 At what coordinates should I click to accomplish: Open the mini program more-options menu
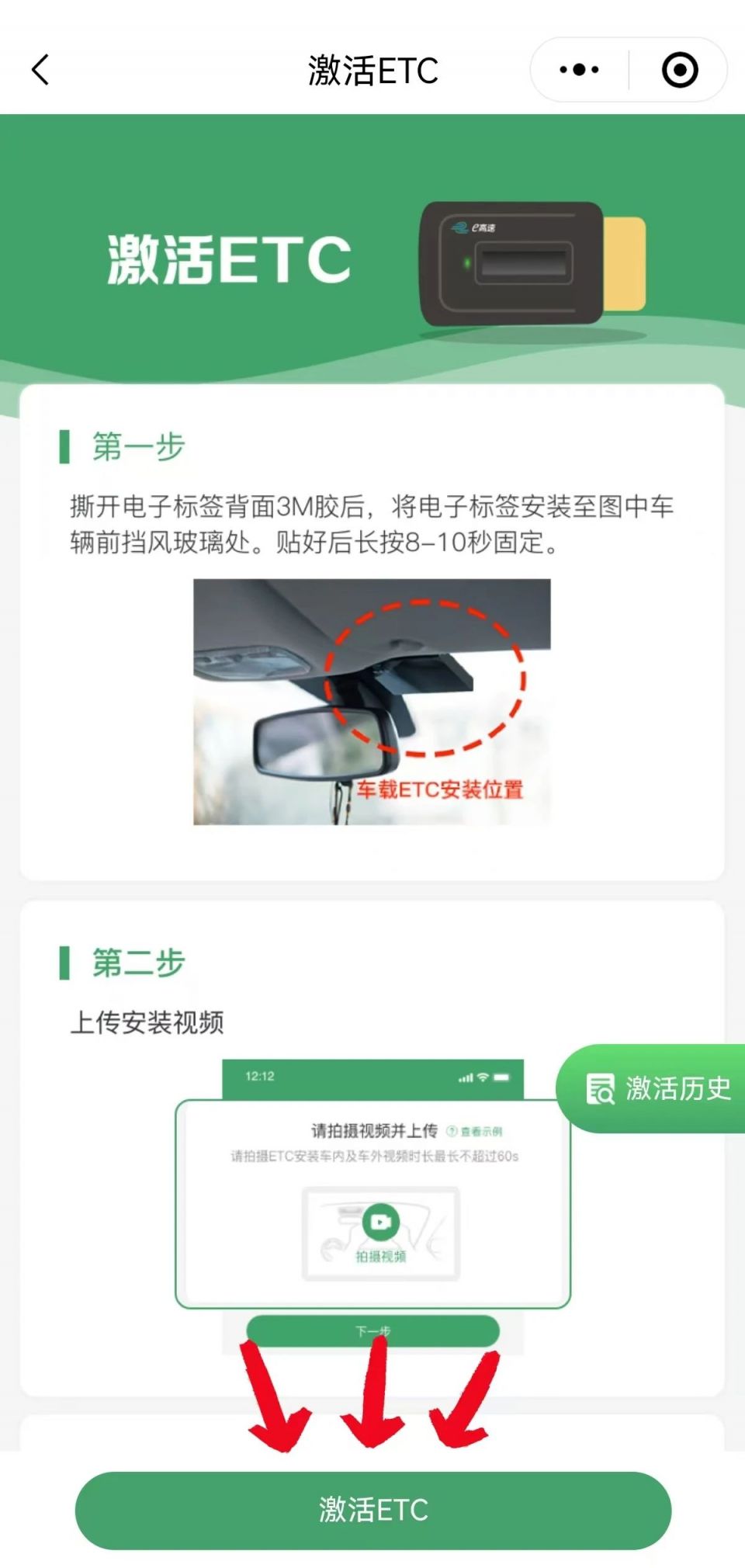[579, 70]
